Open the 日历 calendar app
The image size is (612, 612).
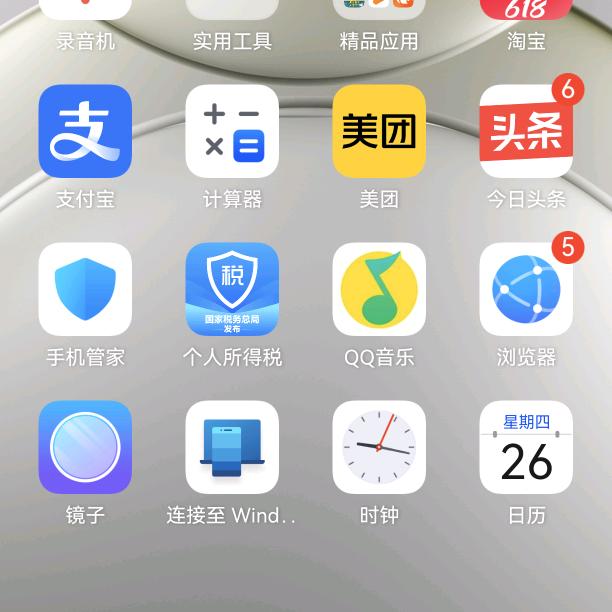click(526, 447)
